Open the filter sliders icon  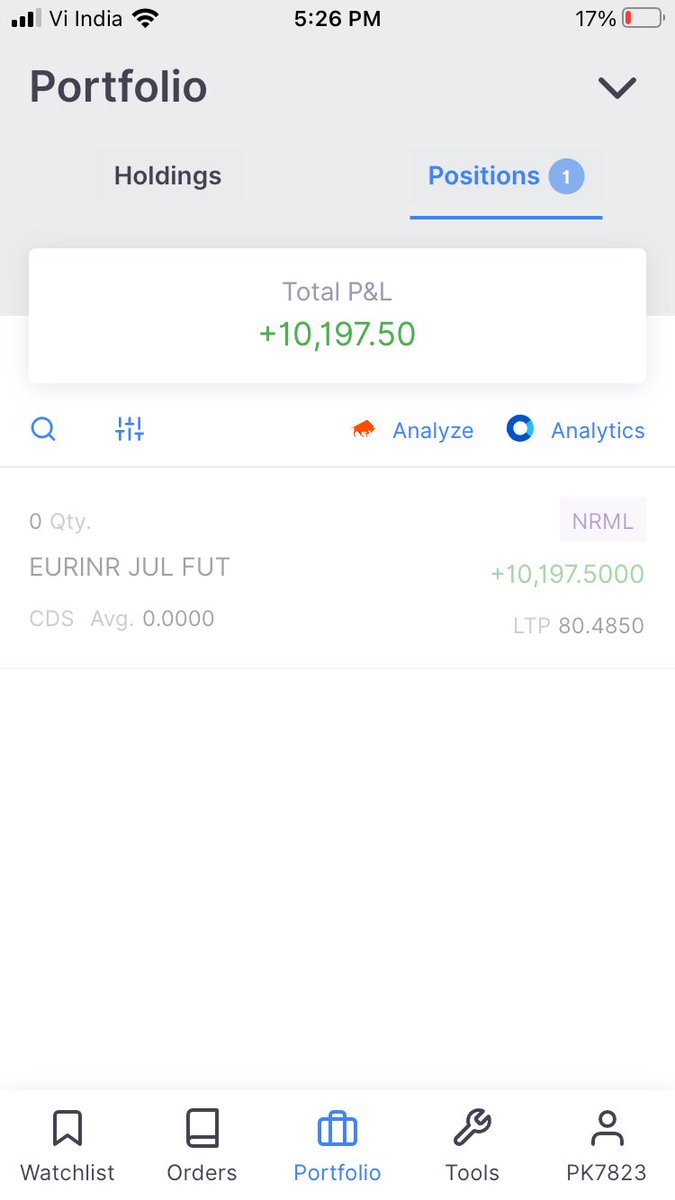(130, 430)
